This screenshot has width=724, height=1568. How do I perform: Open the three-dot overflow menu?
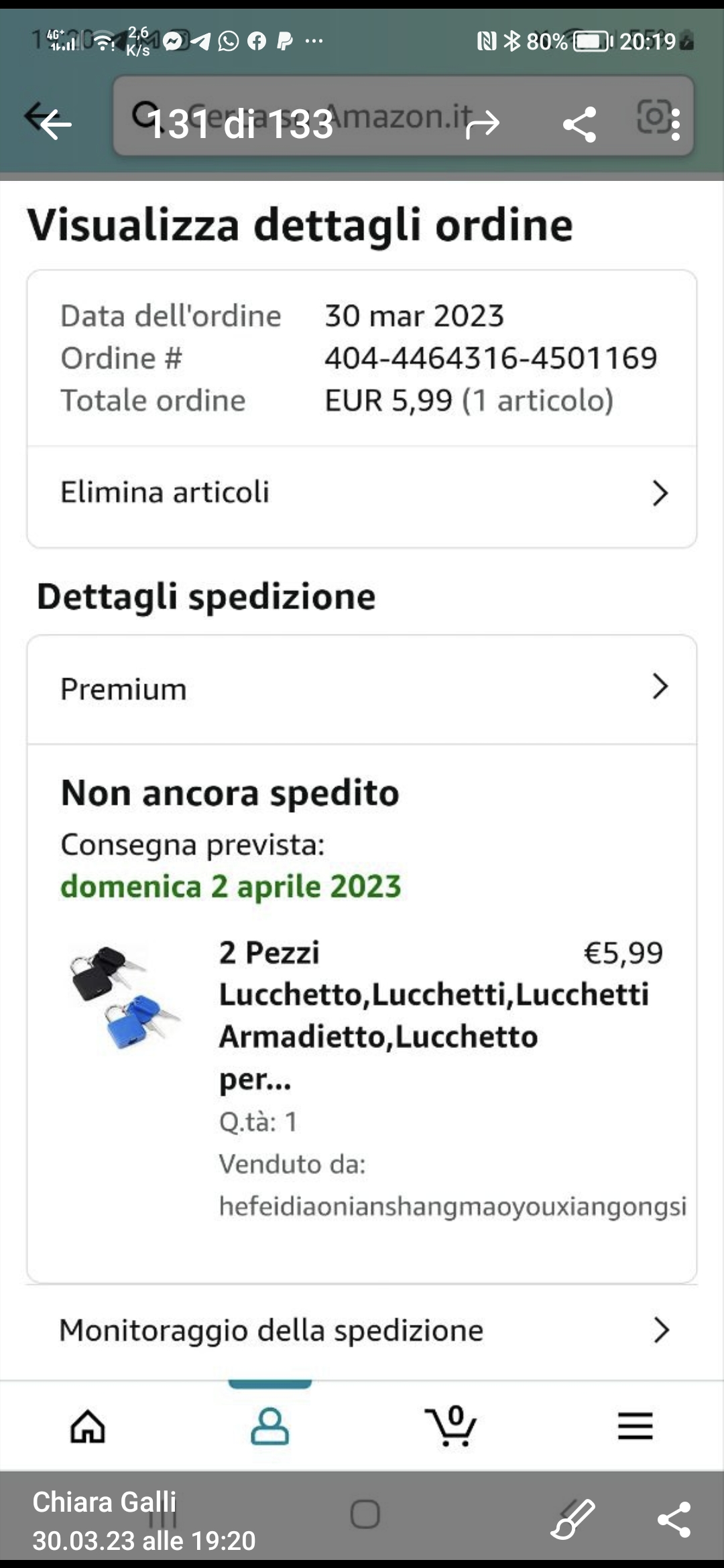[676, 125]
